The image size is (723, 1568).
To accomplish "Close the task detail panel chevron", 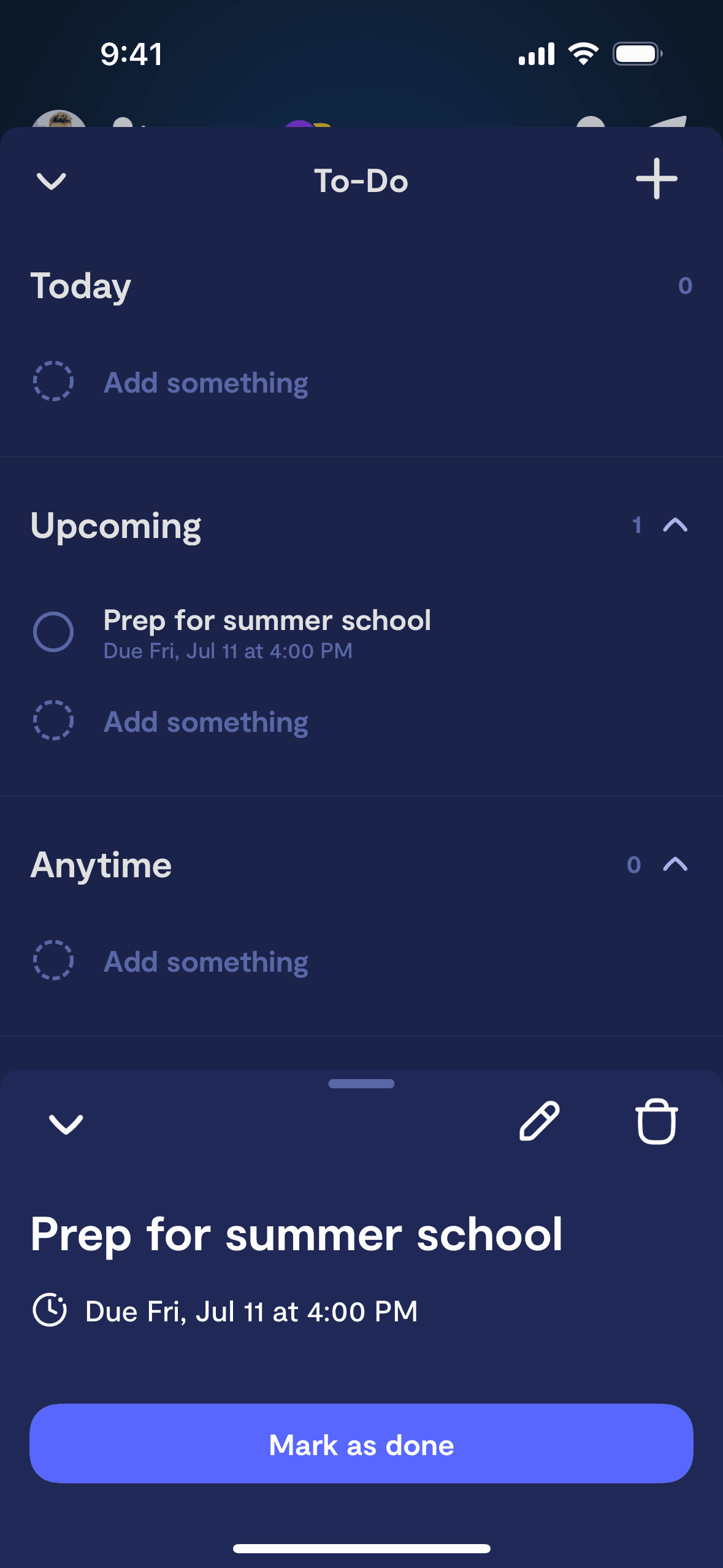I will 66,1124.
